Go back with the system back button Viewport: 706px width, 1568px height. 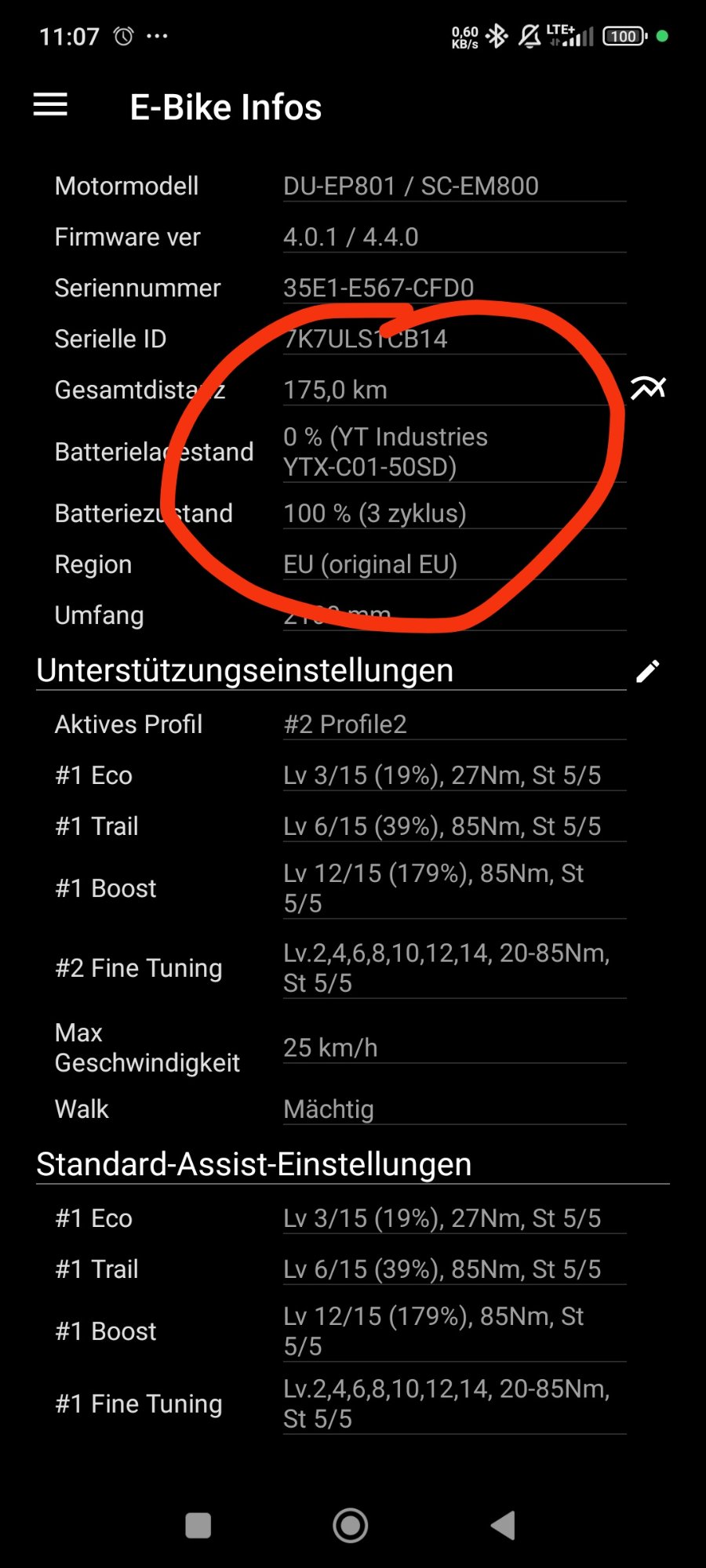point(503,1526)
